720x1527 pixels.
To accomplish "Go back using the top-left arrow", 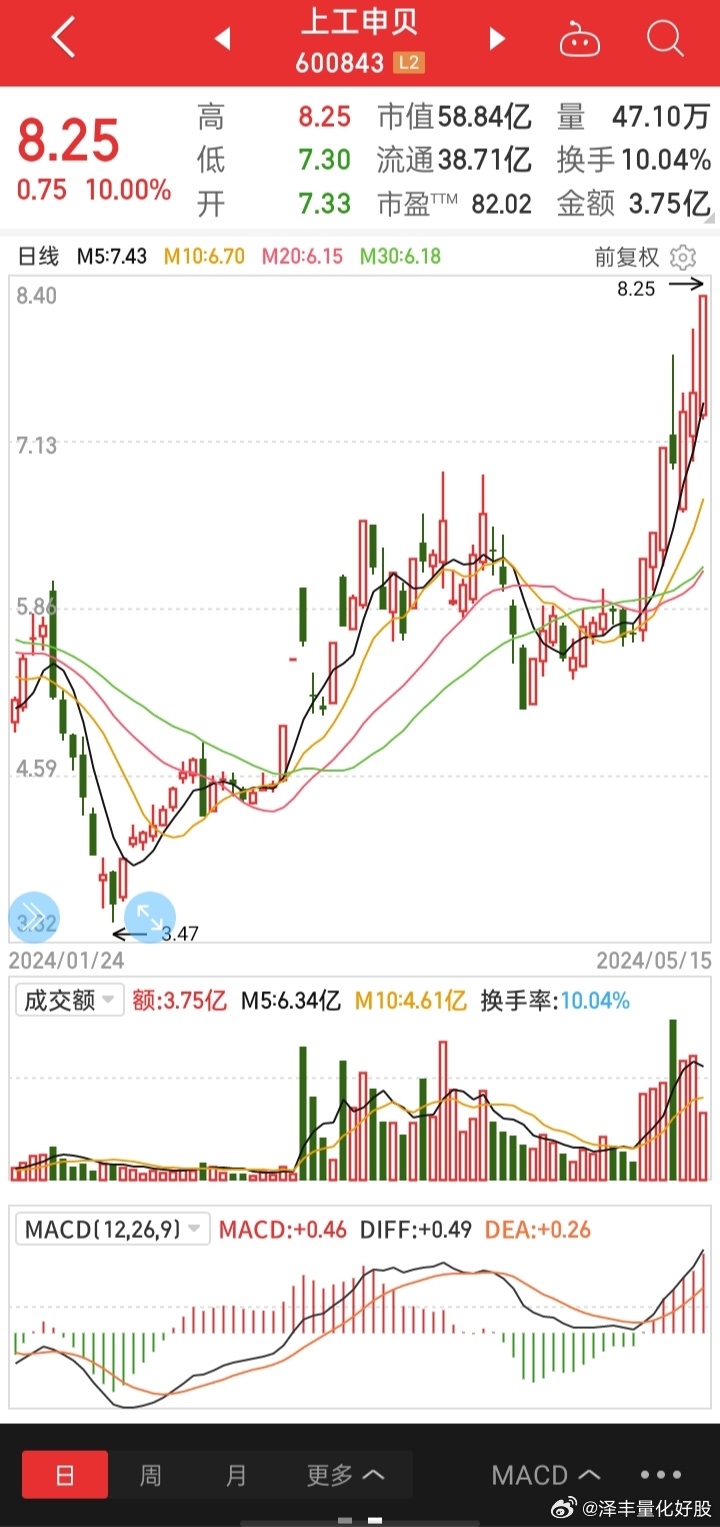I will (64, 40).
